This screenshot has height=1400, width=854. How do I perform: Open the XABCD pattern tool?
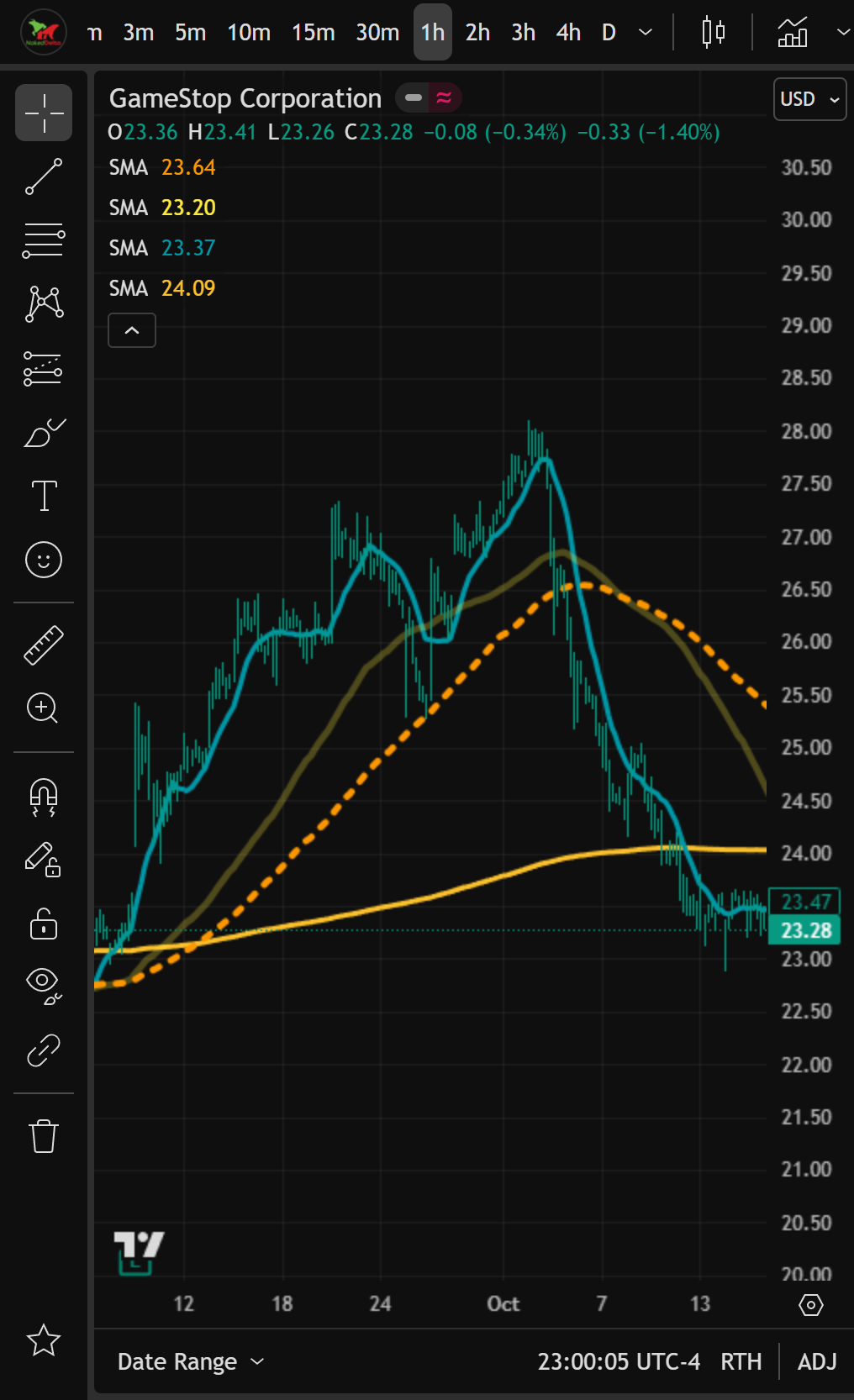coord(43,303)
